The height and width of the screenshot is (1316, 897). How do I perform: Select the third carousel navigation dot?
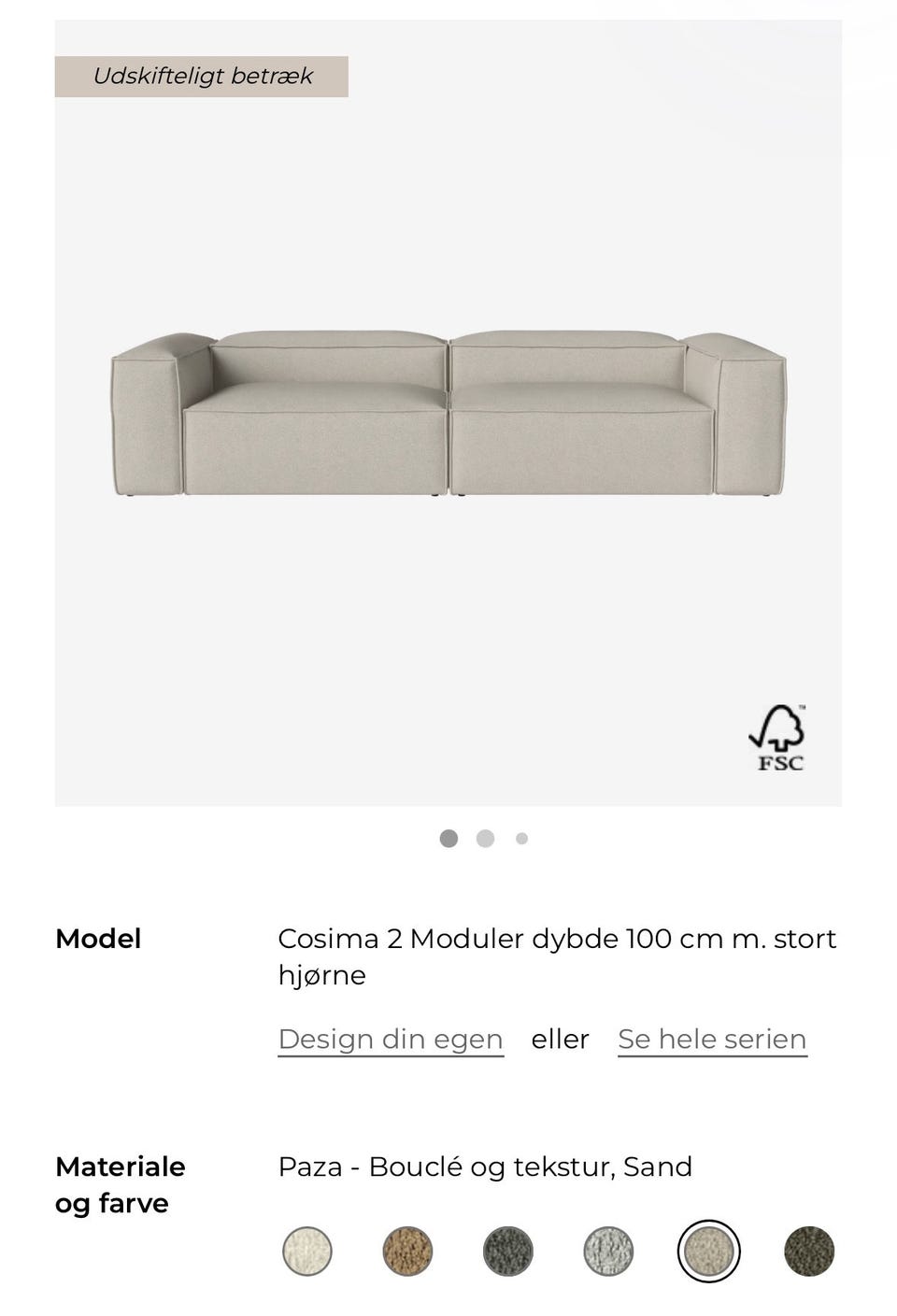coord(521,838)
